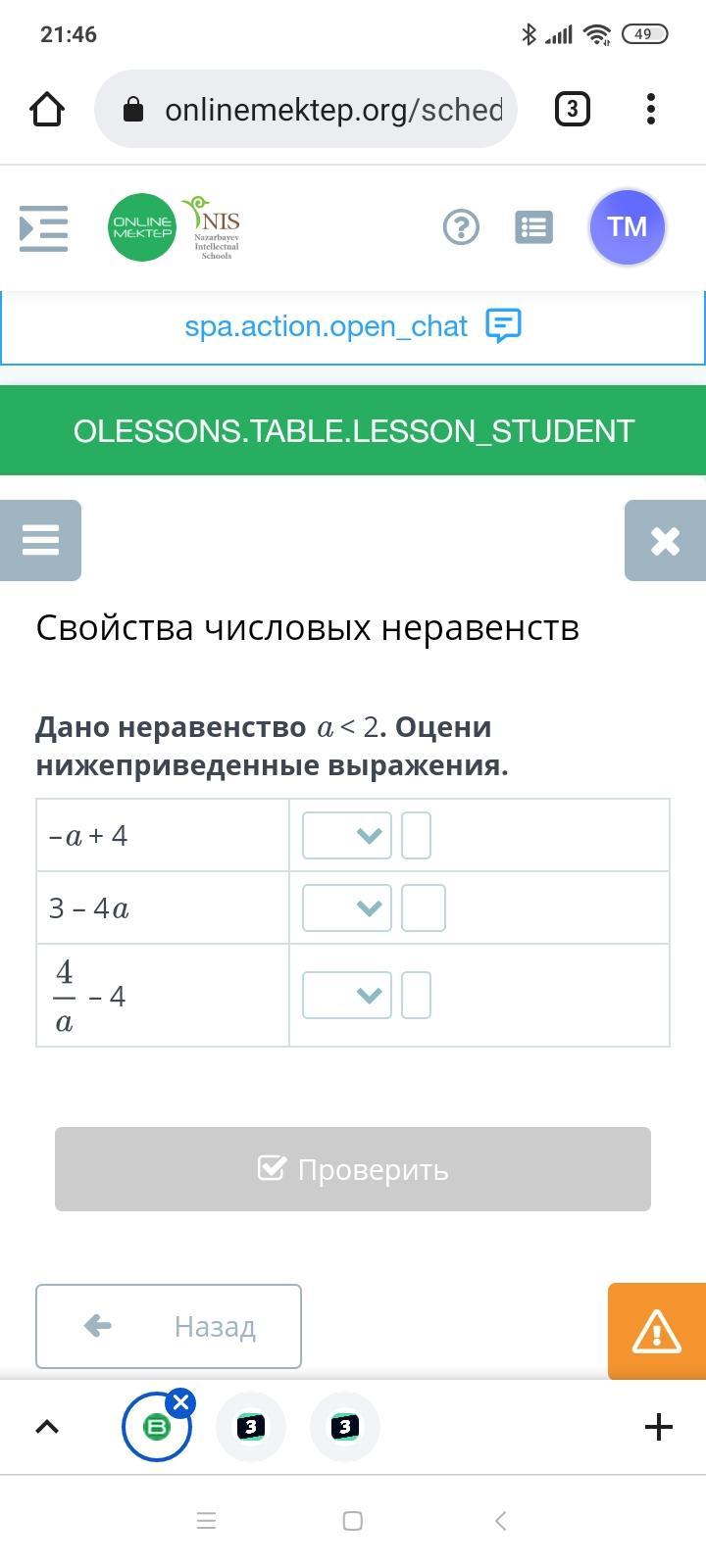The width and height of the screenshot is (706, 1568).
Task: Go back with the Назад button
Action: click(x=169, y=1326)
